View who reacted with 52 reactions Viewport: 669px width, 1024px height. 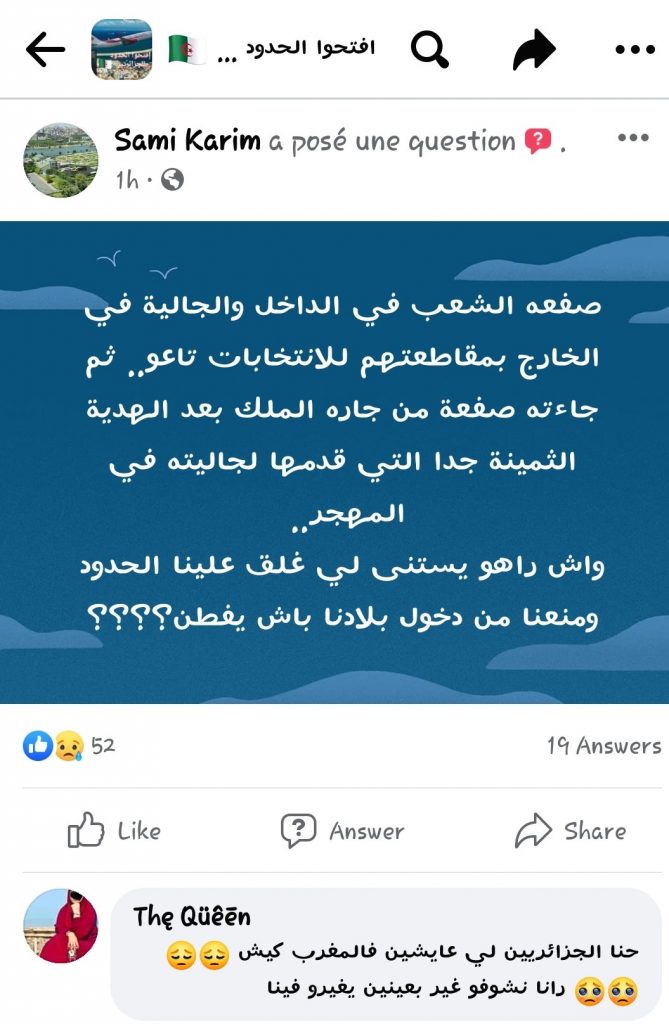click(x=68, y=745)
